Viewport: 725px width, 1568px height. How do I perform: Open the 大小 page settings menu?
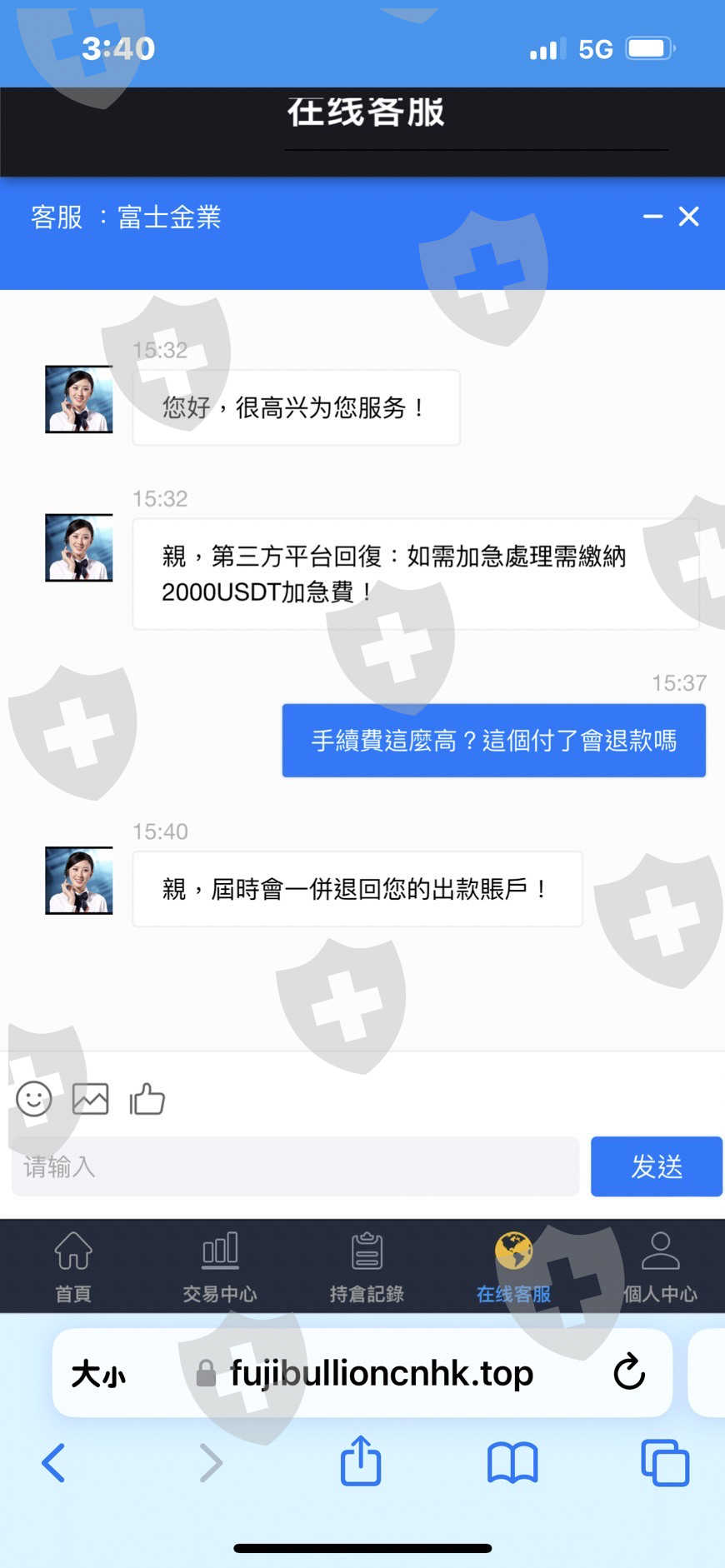(98, 1373)
